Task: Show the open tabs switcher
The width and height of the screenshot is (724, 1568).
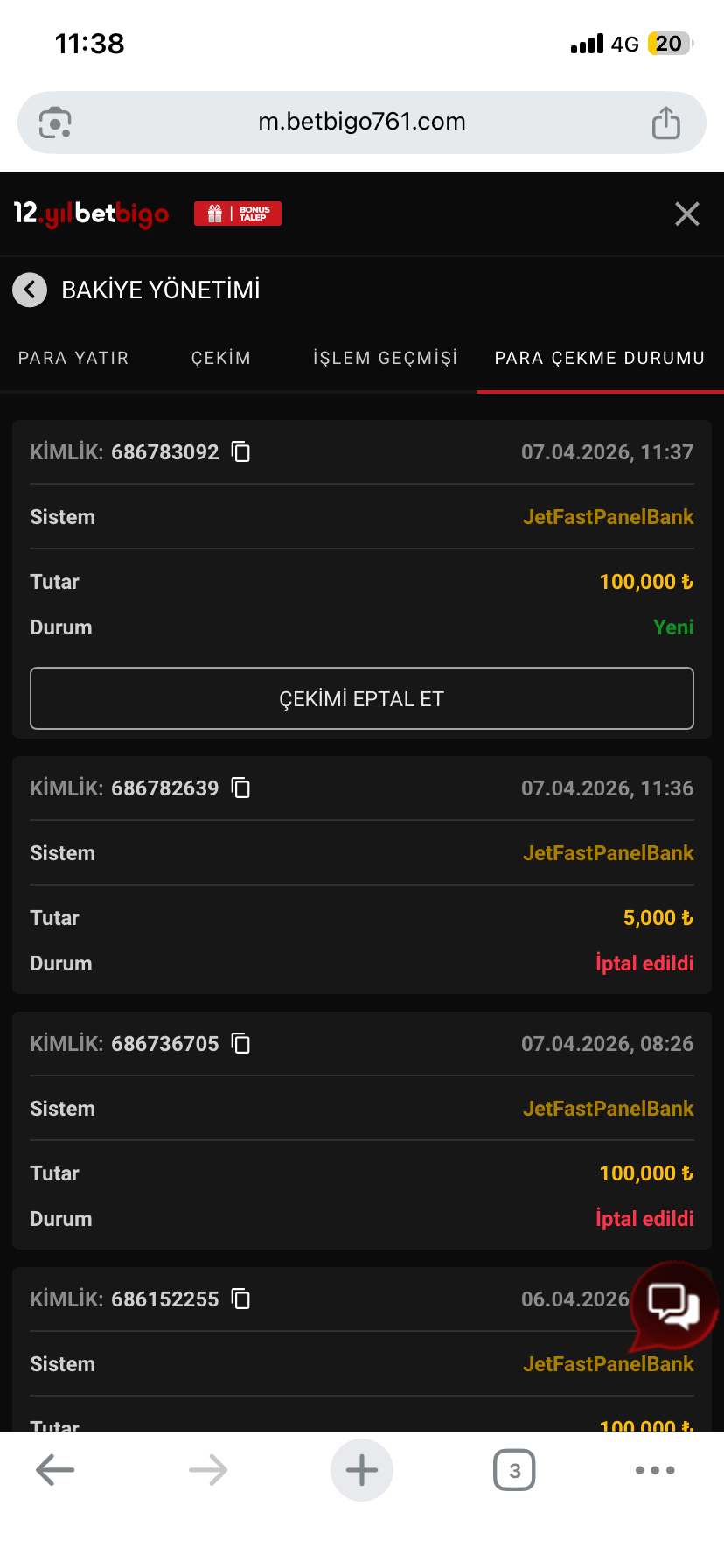Action: (514, 1470)
